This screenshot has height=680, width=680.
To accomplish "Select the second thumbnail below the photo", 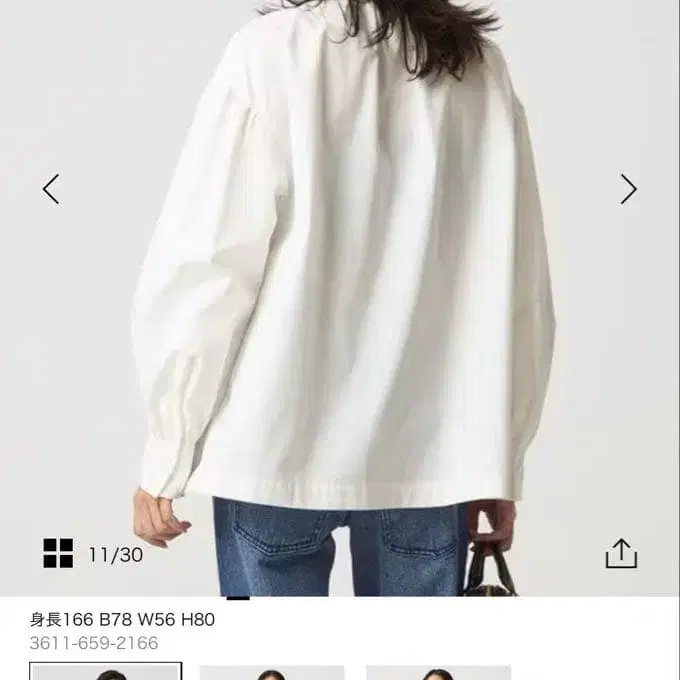I will click(272, 672).
